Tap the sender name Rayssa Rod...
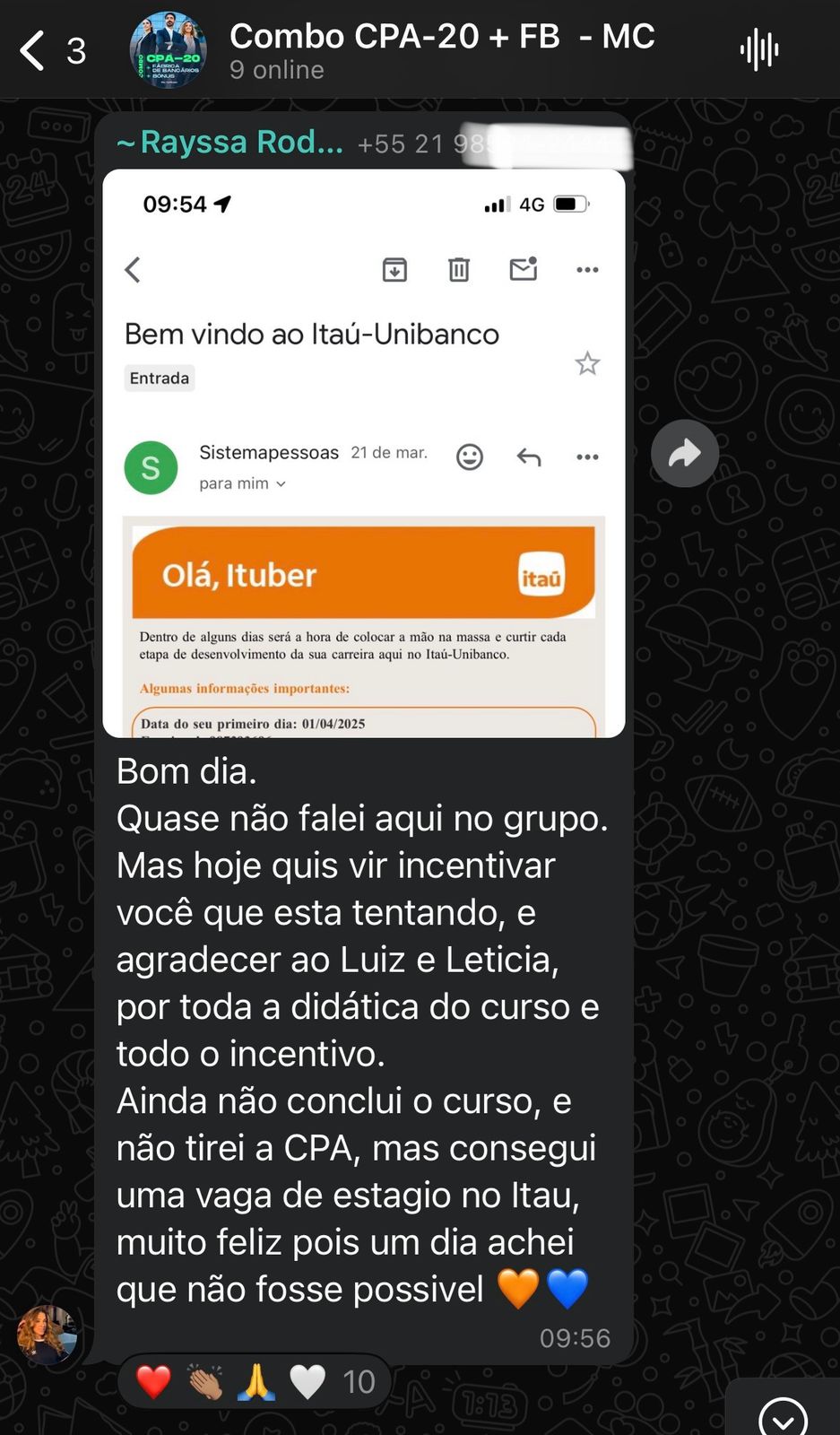Image resolution: width=840 pixels, height=1435 pixels. coord(230,143)
